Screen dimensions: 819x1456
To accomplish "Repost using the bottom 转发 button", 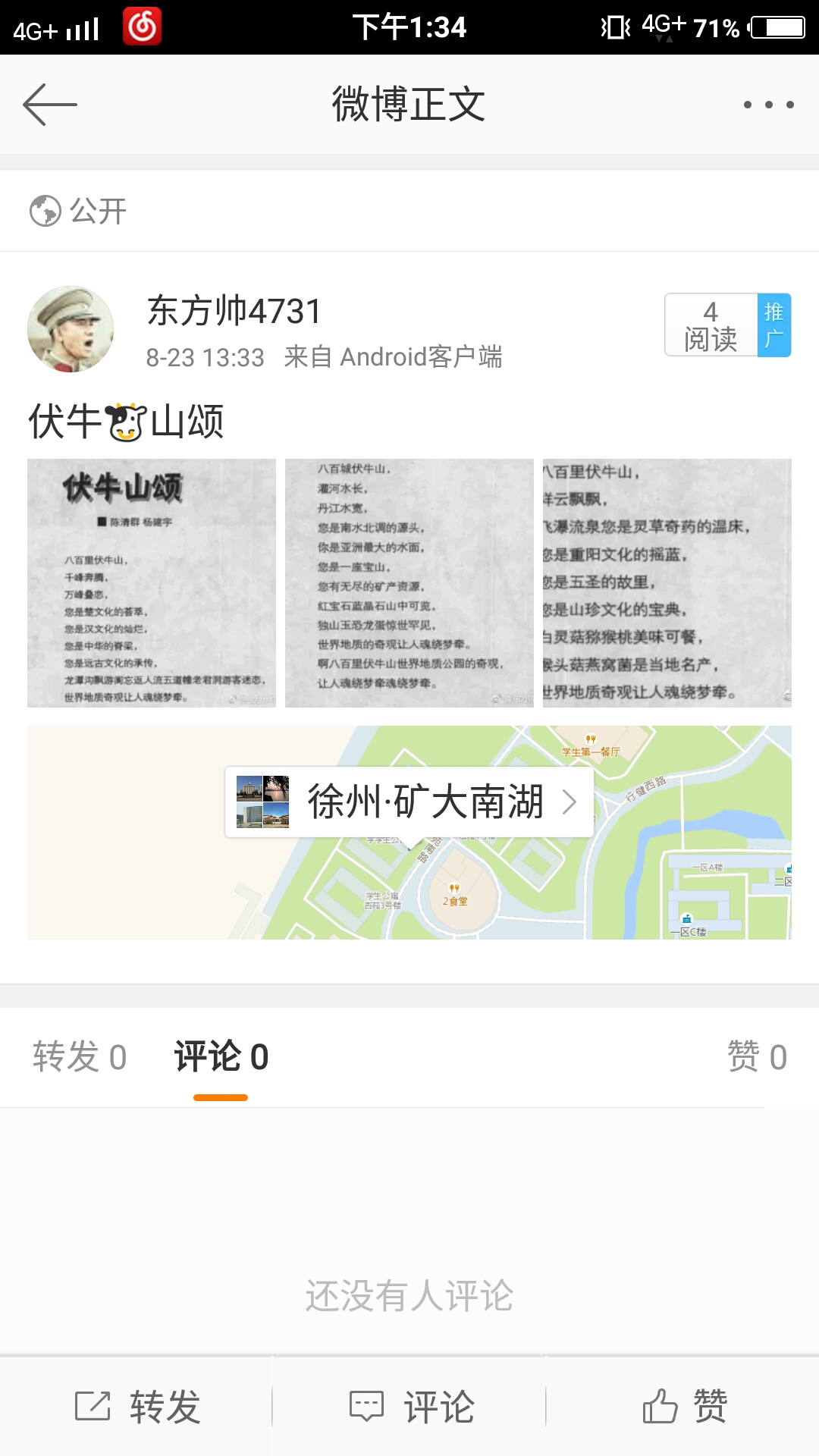I will click(x=137, y=1407).
